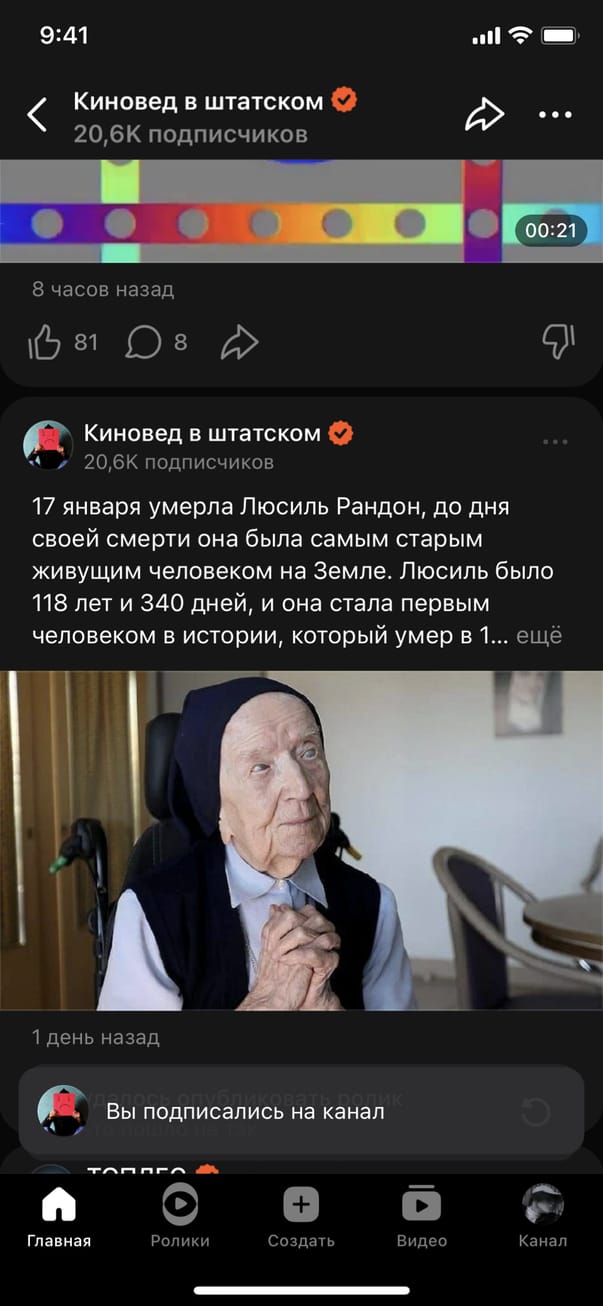The width and height of the screenshot is (603, 1306).
Task: Open the Создать tab
Action: [x=301, y=1216]
